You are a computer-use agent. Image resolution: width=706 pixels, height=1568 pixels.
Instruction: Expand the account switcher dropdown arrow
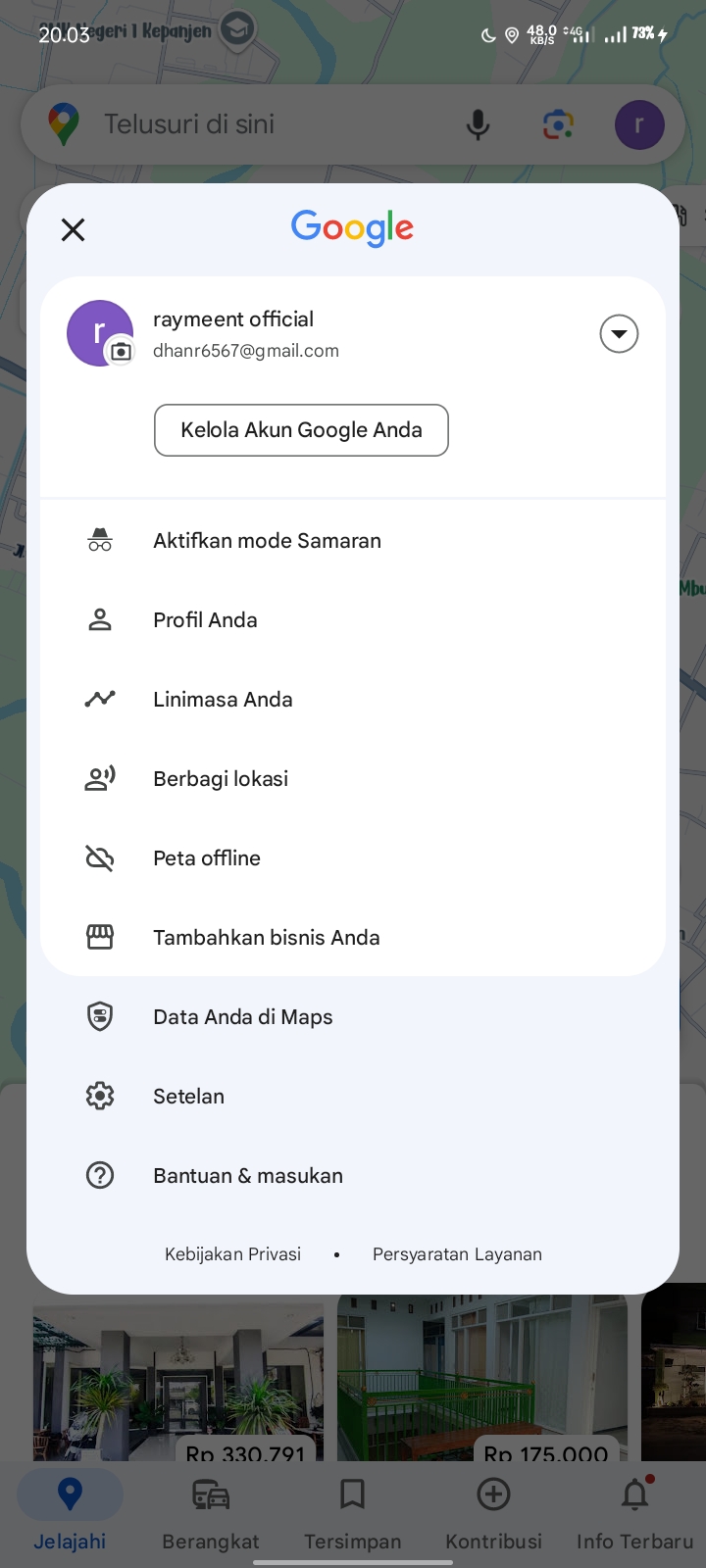[x=619, y=334]
